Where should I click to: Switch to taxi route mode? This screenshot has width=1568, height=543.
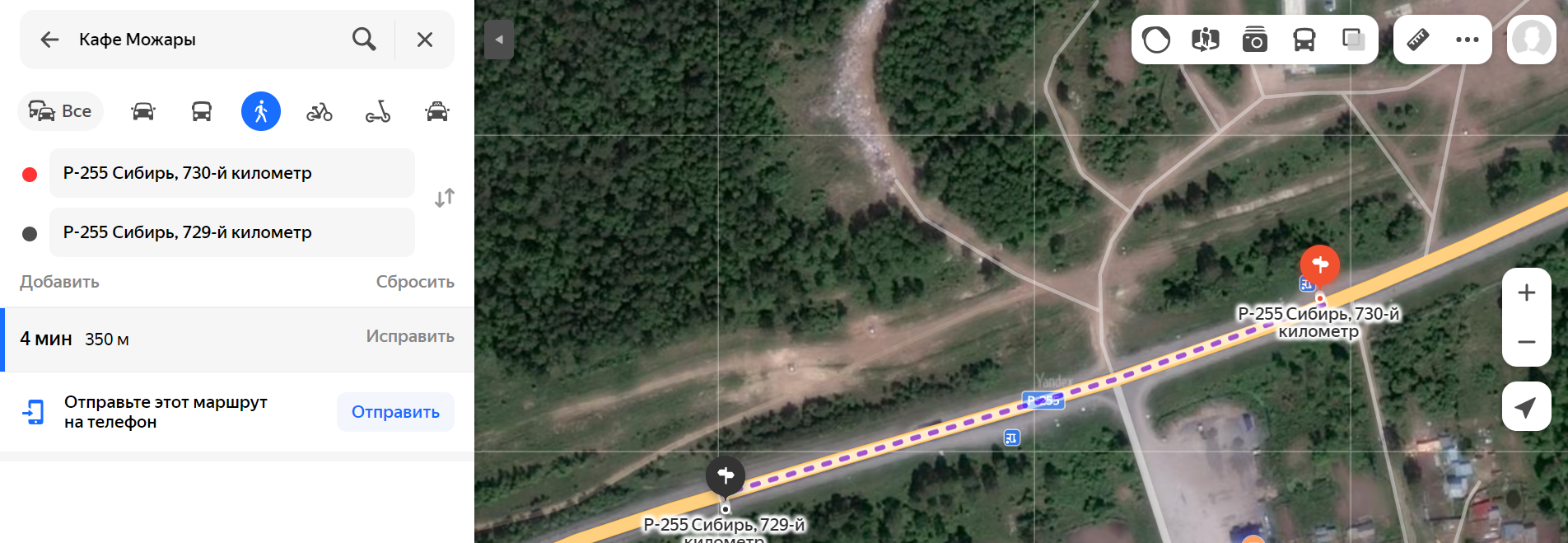(437, 111)
